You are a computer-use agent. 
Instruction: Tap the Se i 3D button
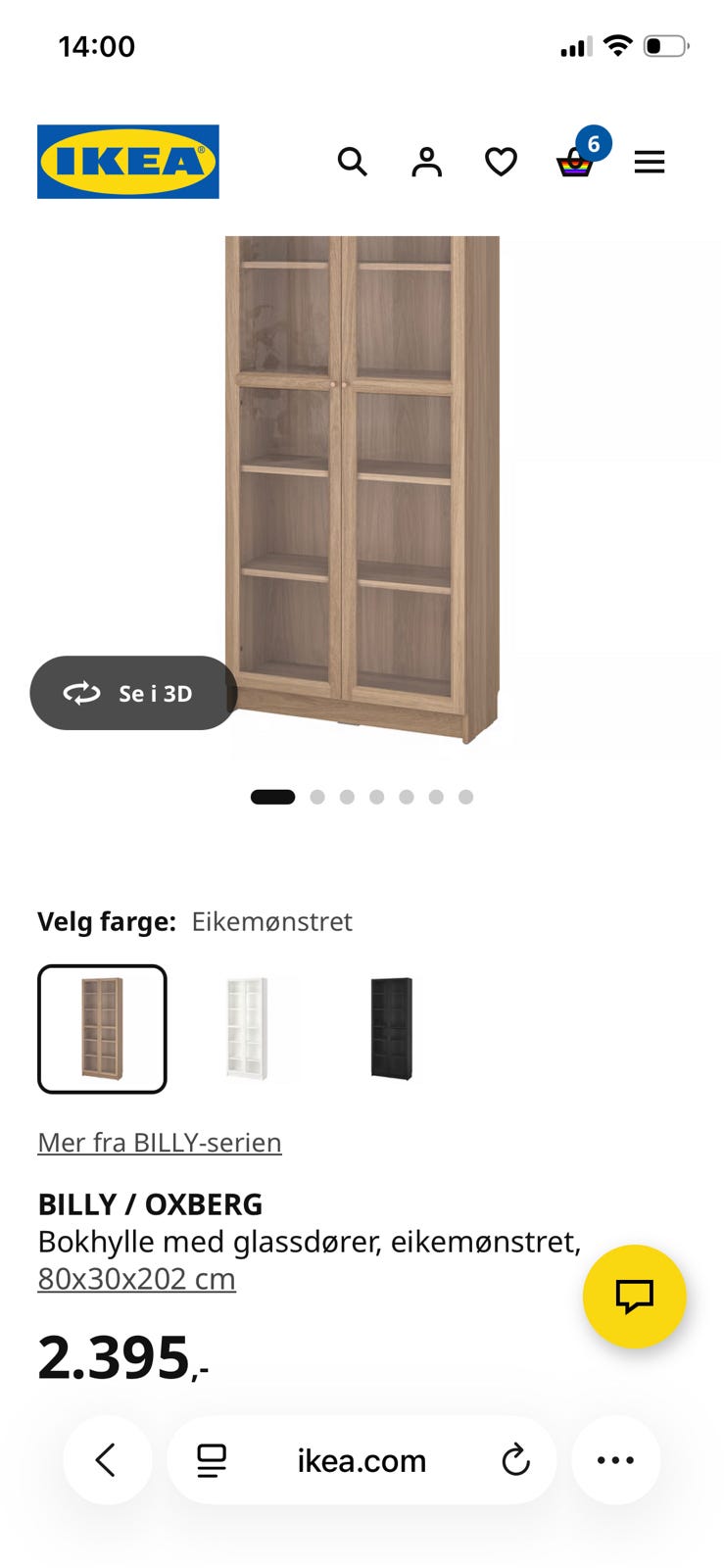point(133,693)
